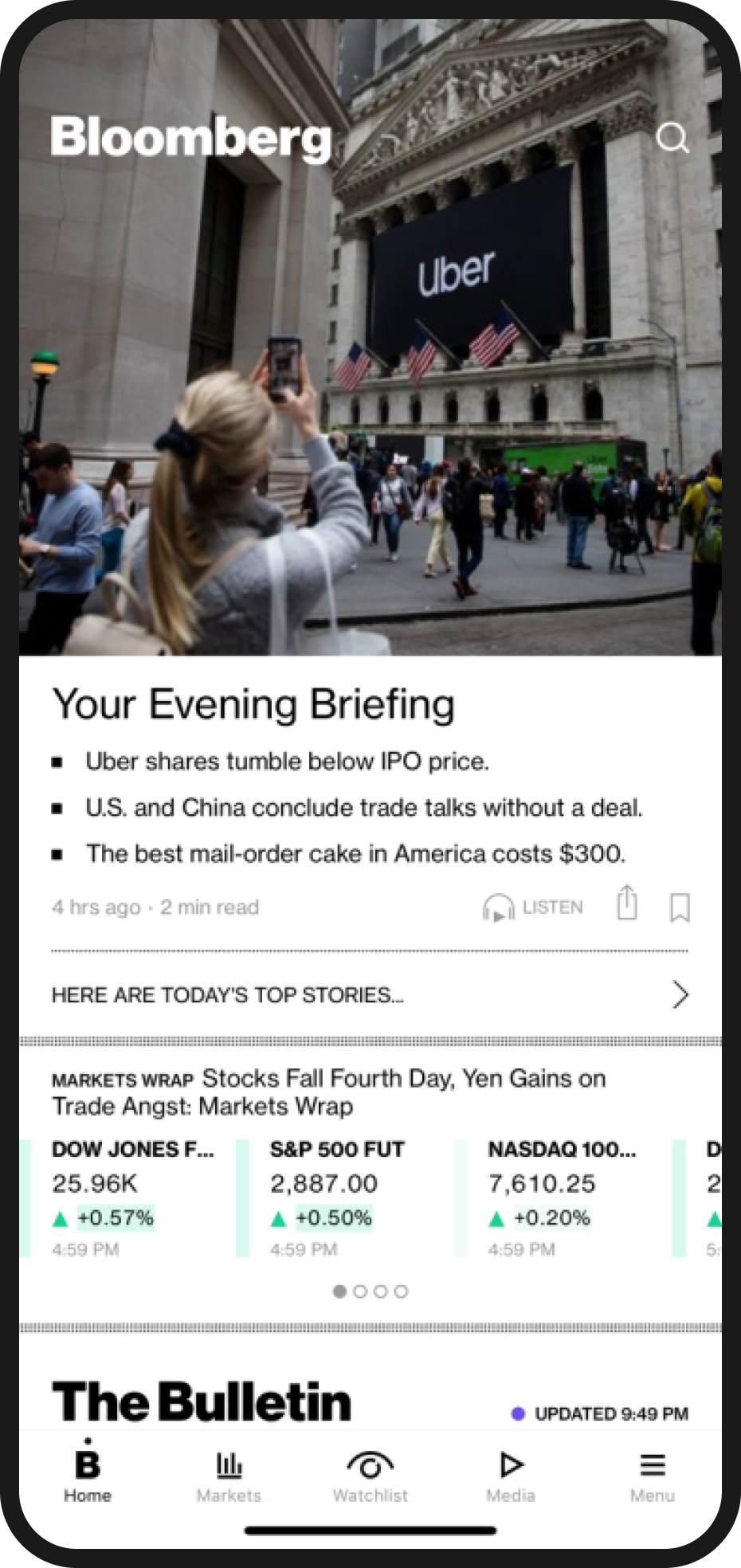Listen to the Evening Briefing
This screenshot has height=1568, width=741.
pyautogui.click(x=533, y=907)
